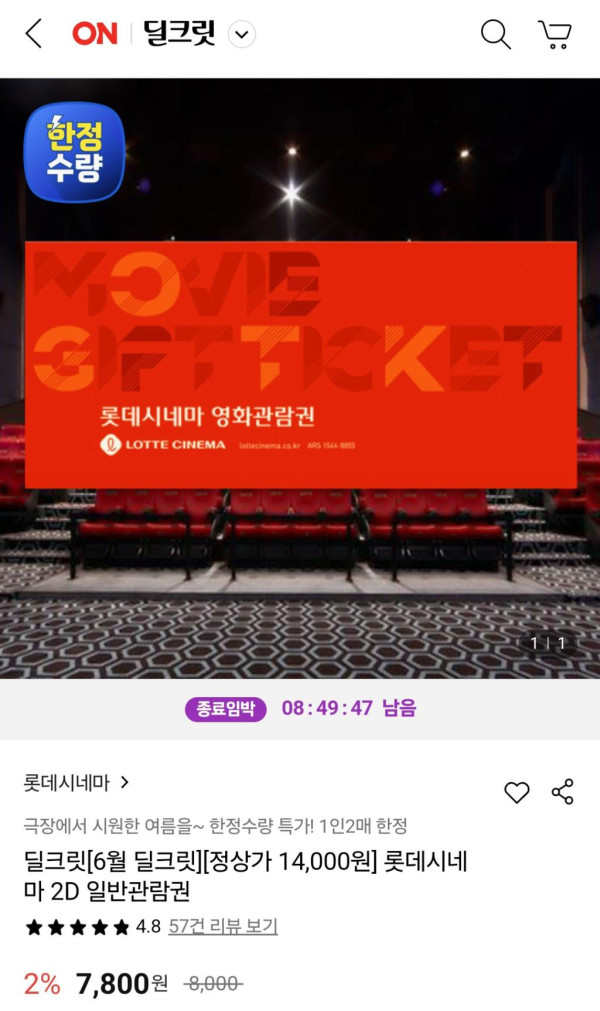Share this product
The width and height of the screenshot is (600, 1011).
point(563,792)
